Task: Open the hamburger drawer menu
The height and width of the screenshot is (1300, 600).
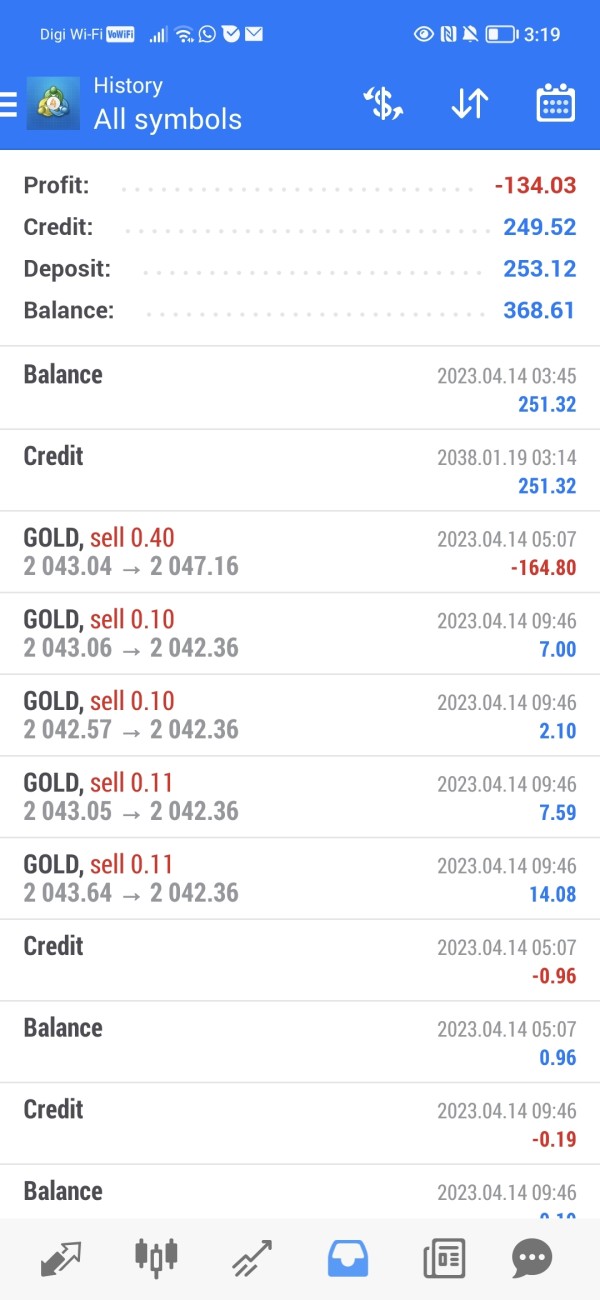Action: tap(8, 104)
